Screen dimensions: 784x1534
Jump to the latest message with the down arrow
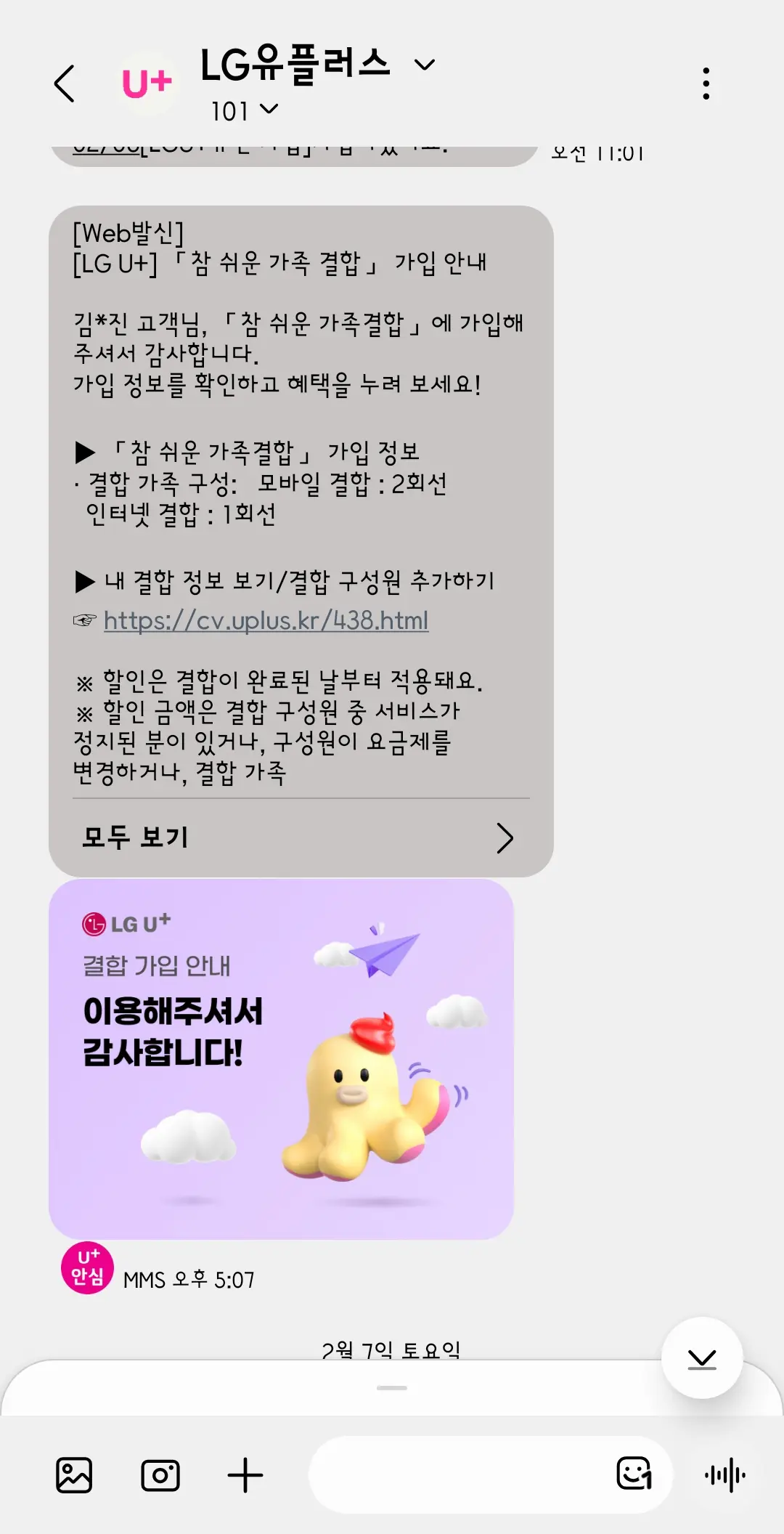pos(701,1358)
